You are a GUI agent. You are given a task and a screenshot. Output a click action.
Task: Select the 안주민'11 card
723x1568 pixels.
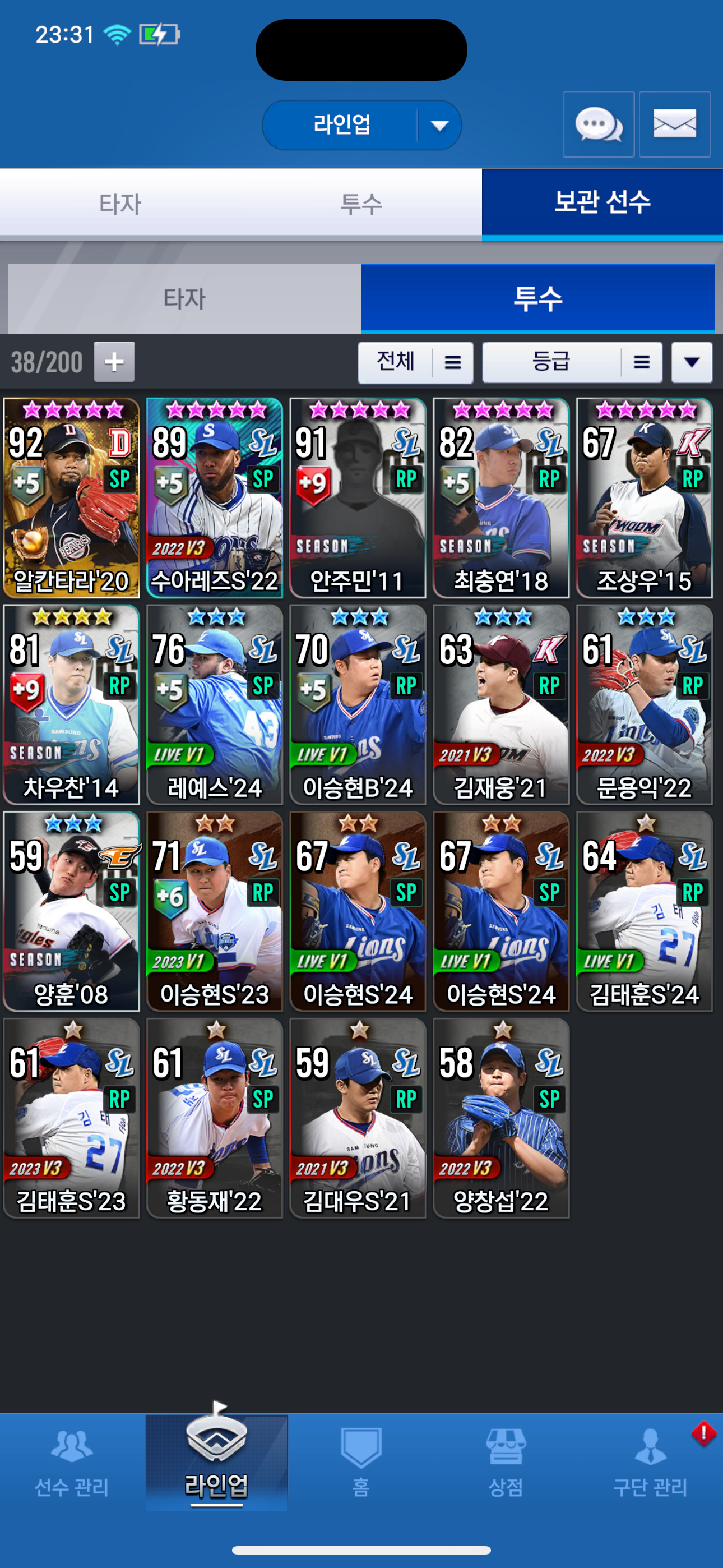coord(358,498)
